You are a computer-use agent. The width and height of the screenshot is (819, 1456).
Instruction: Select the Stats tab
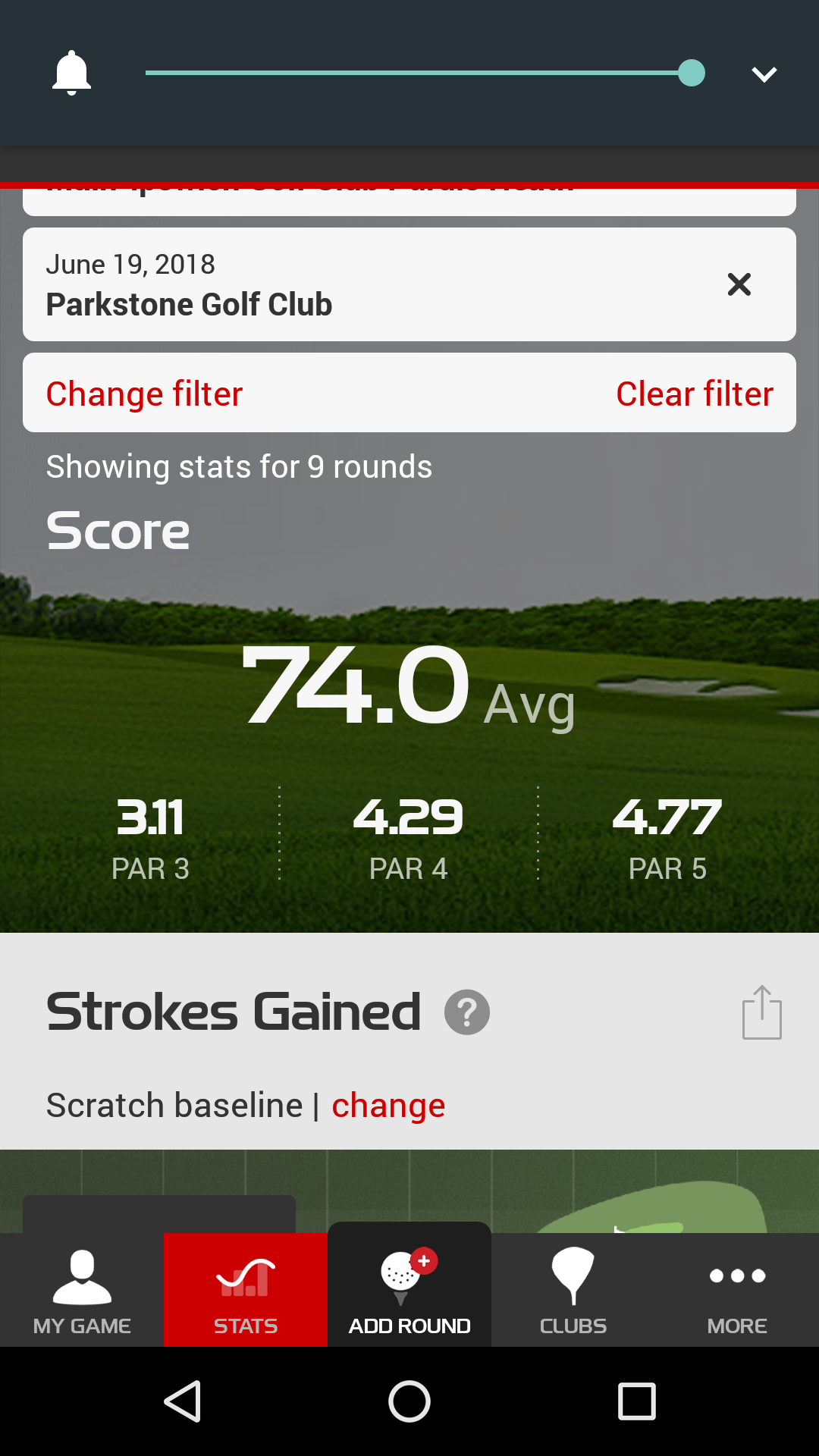coord(246,1291)
